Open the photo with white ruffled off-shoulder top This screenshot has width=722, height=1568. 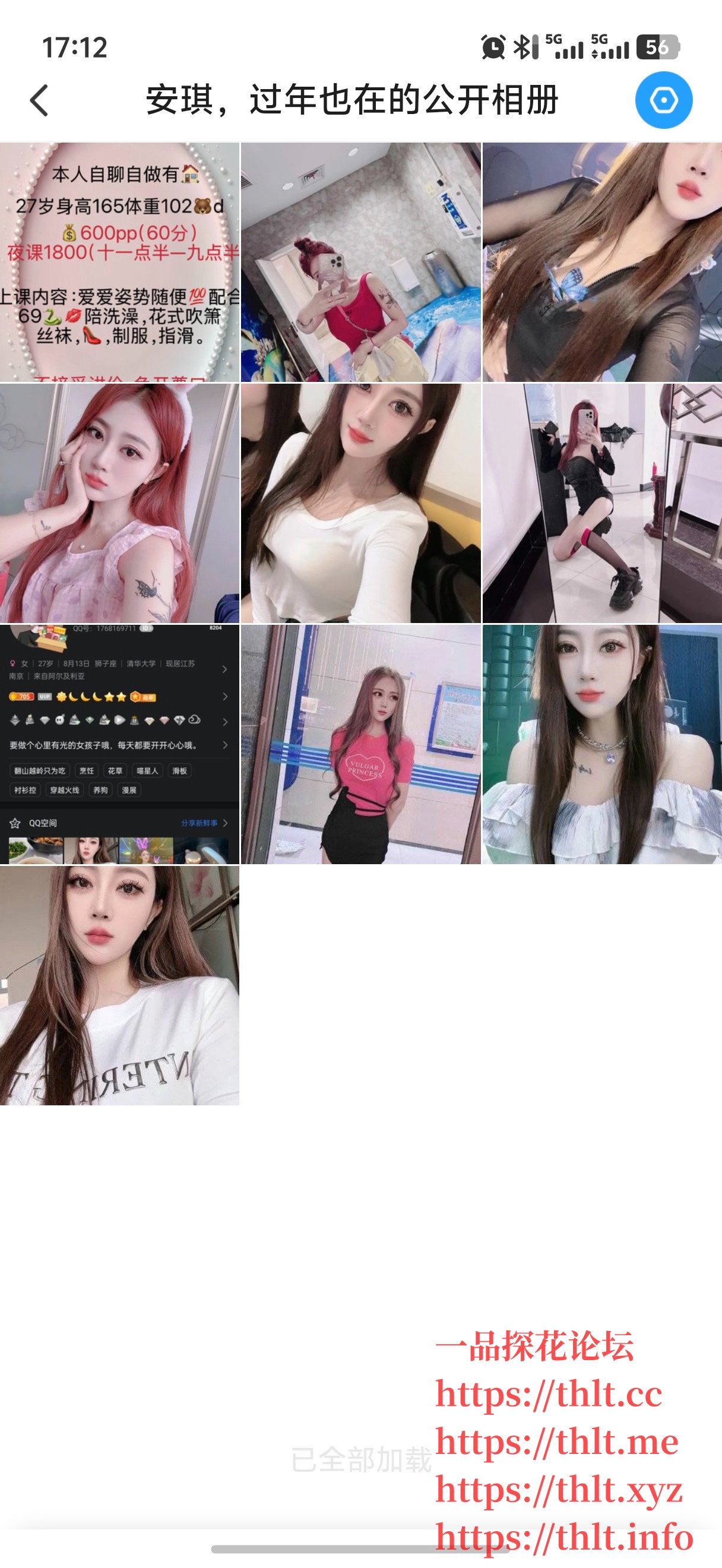tap(601, 744)
